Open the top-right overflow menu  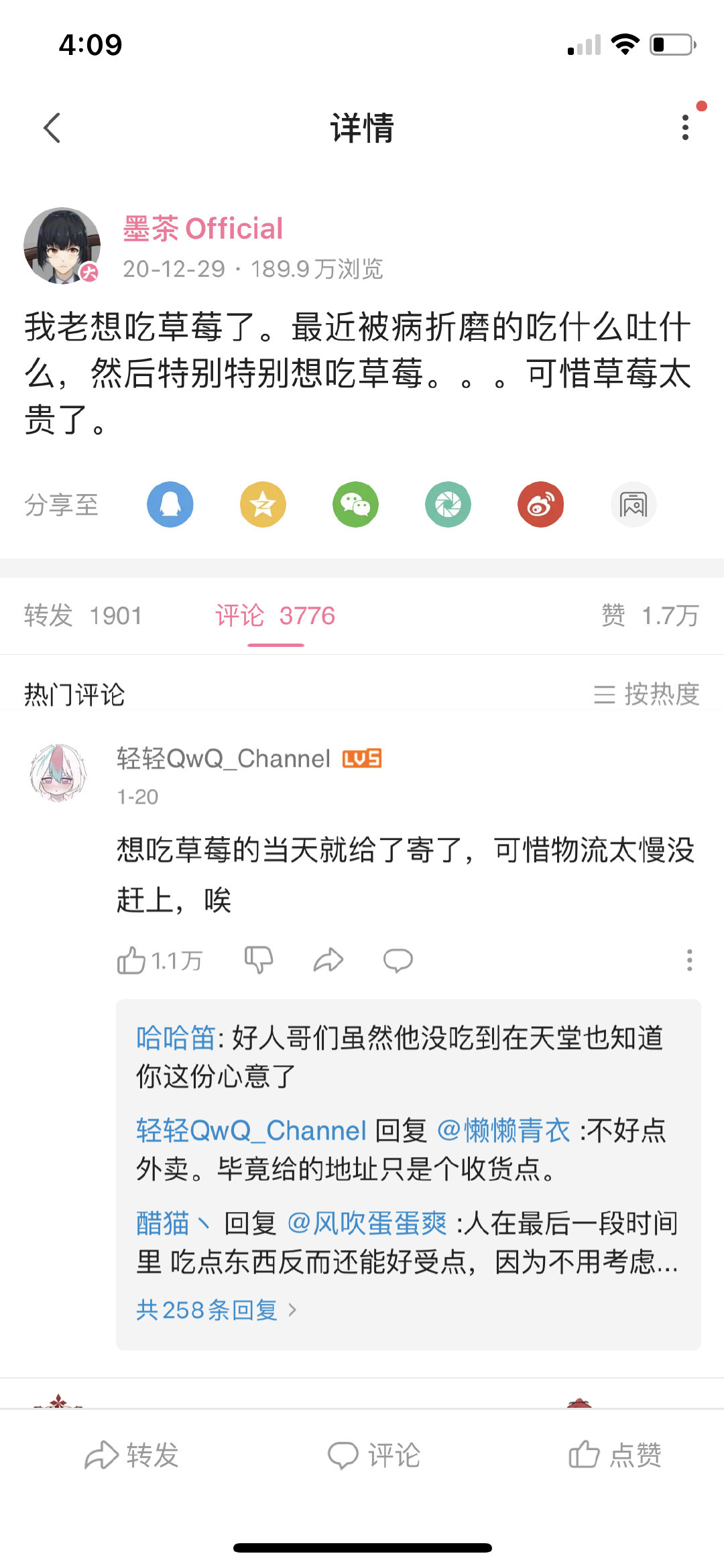684,127
